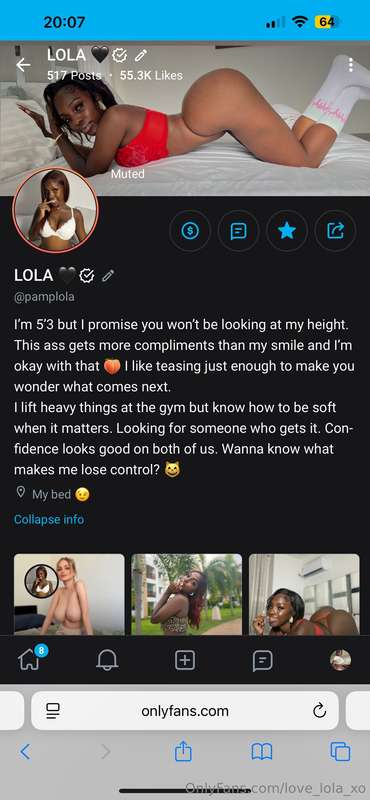Open the round profile avatar photo
This screenshot has height=800, width=370.
[55, 210]
